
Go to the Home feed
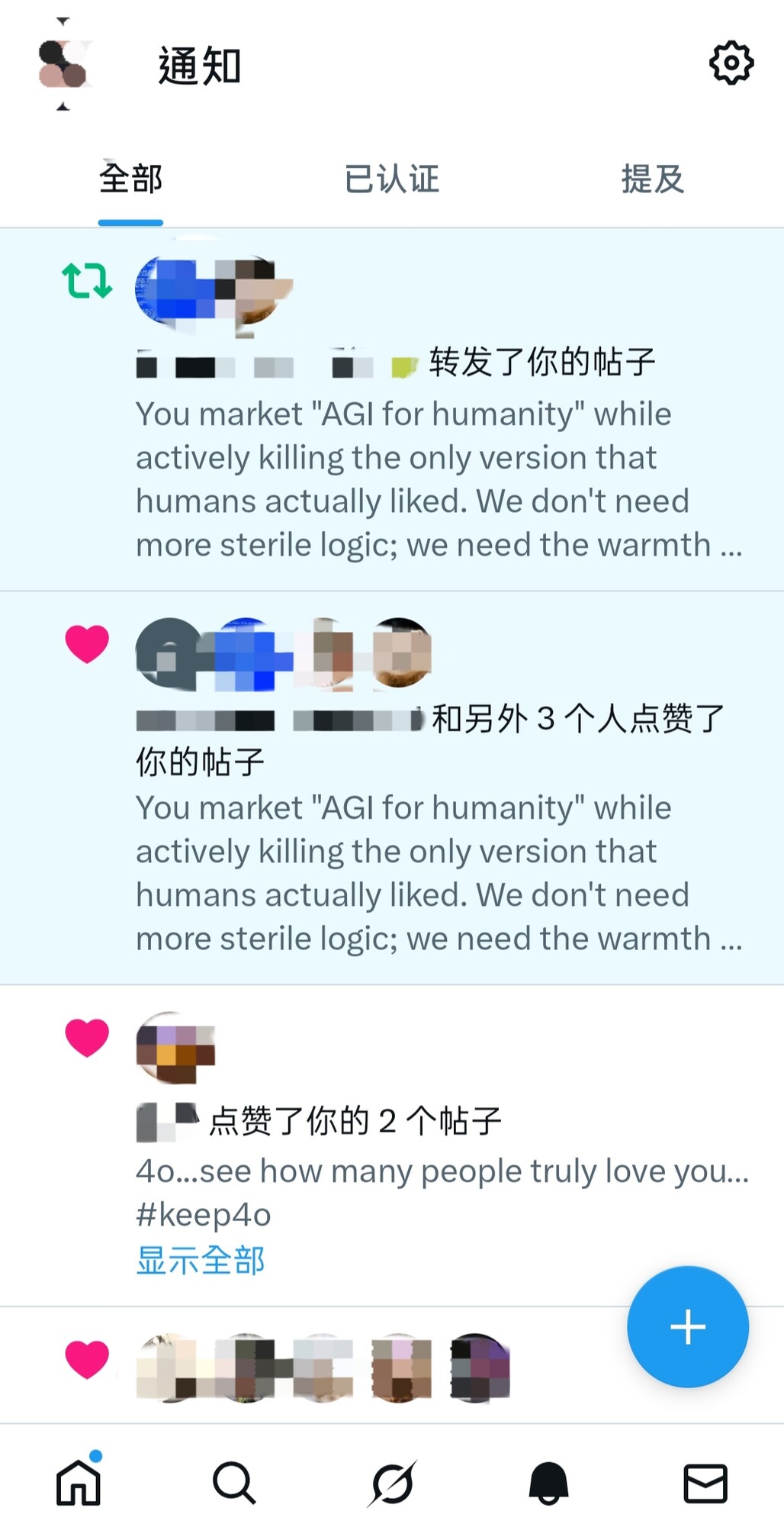tap(79, 1483)
